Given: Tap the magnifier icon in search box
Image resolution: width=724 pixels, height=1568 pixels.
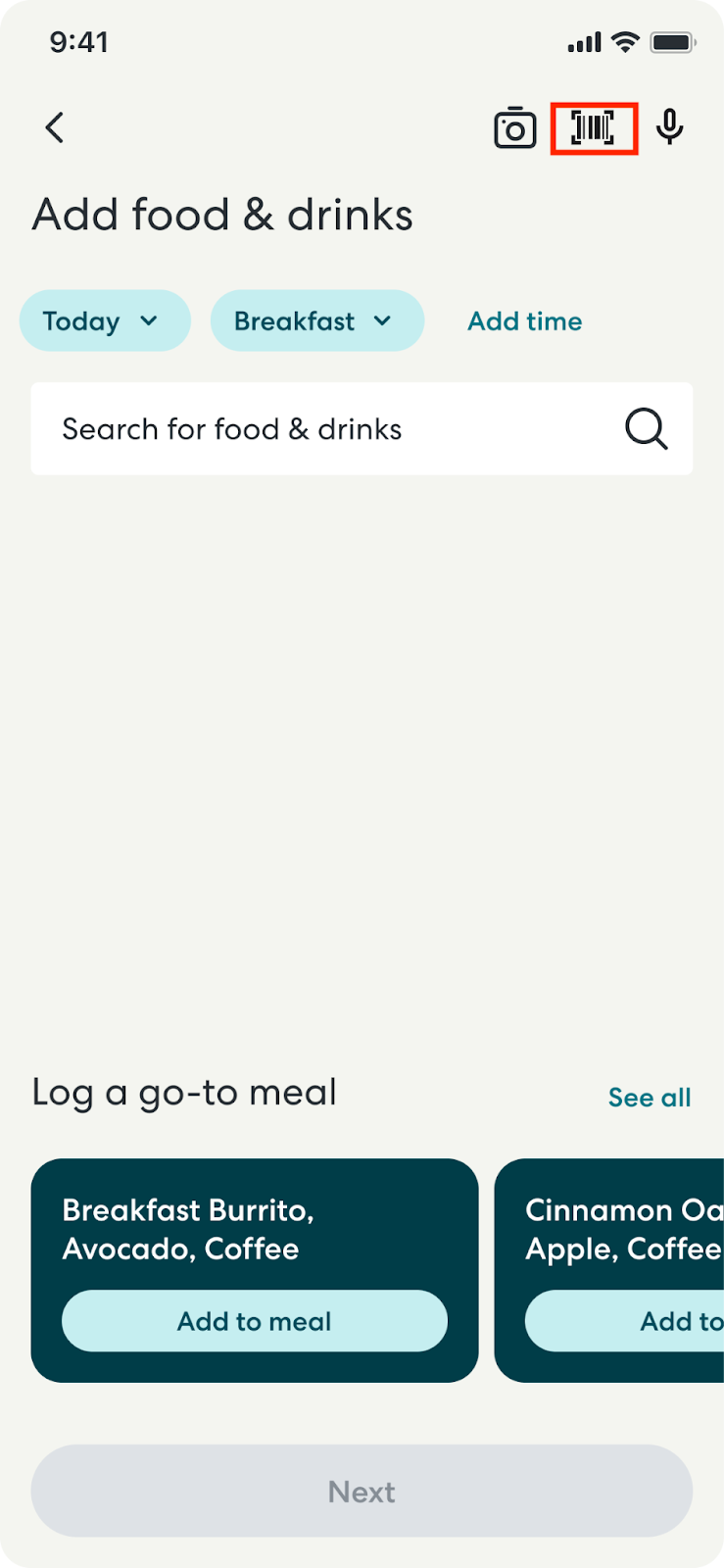Looking at the screenshot, I should point(647,429).
